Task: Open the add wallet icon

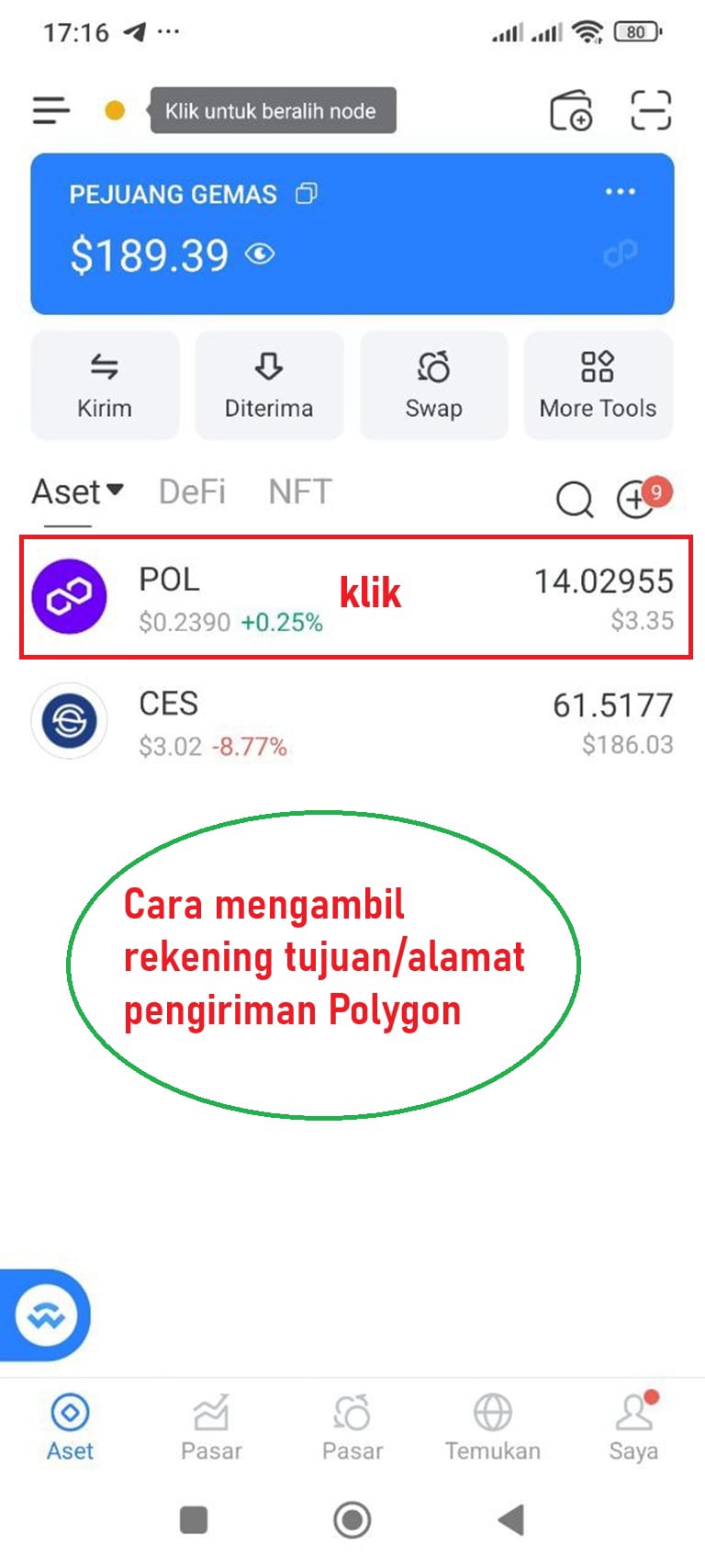Action: click(571, 111)
